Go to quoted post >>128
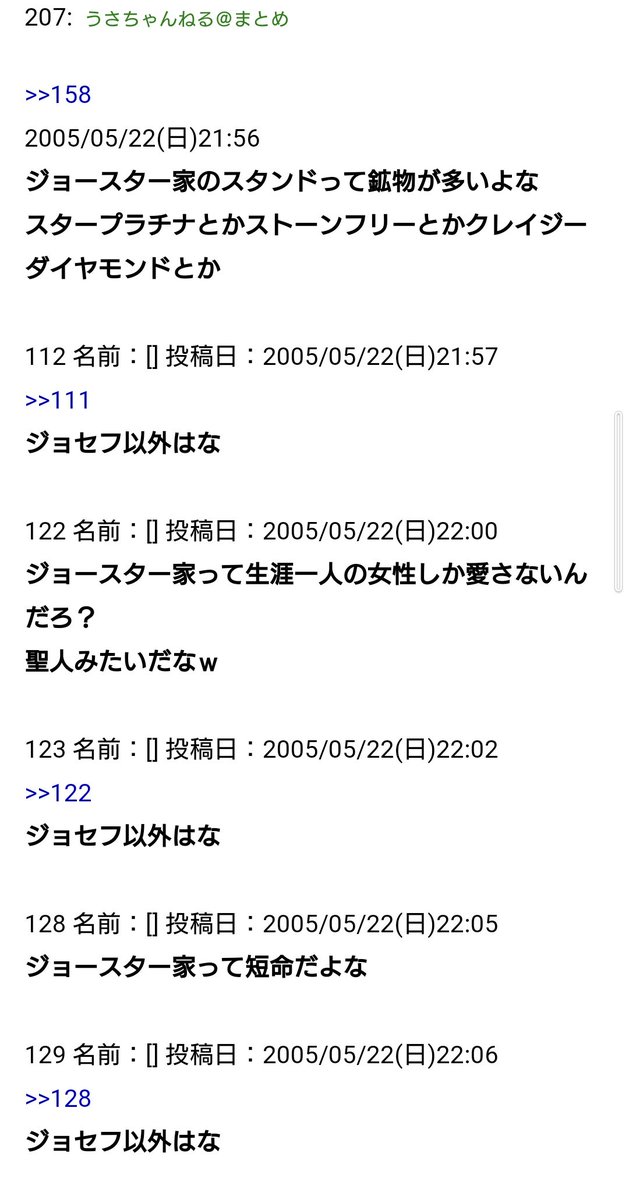This screenshot has height=1200, width=629. coord(58,1098)
